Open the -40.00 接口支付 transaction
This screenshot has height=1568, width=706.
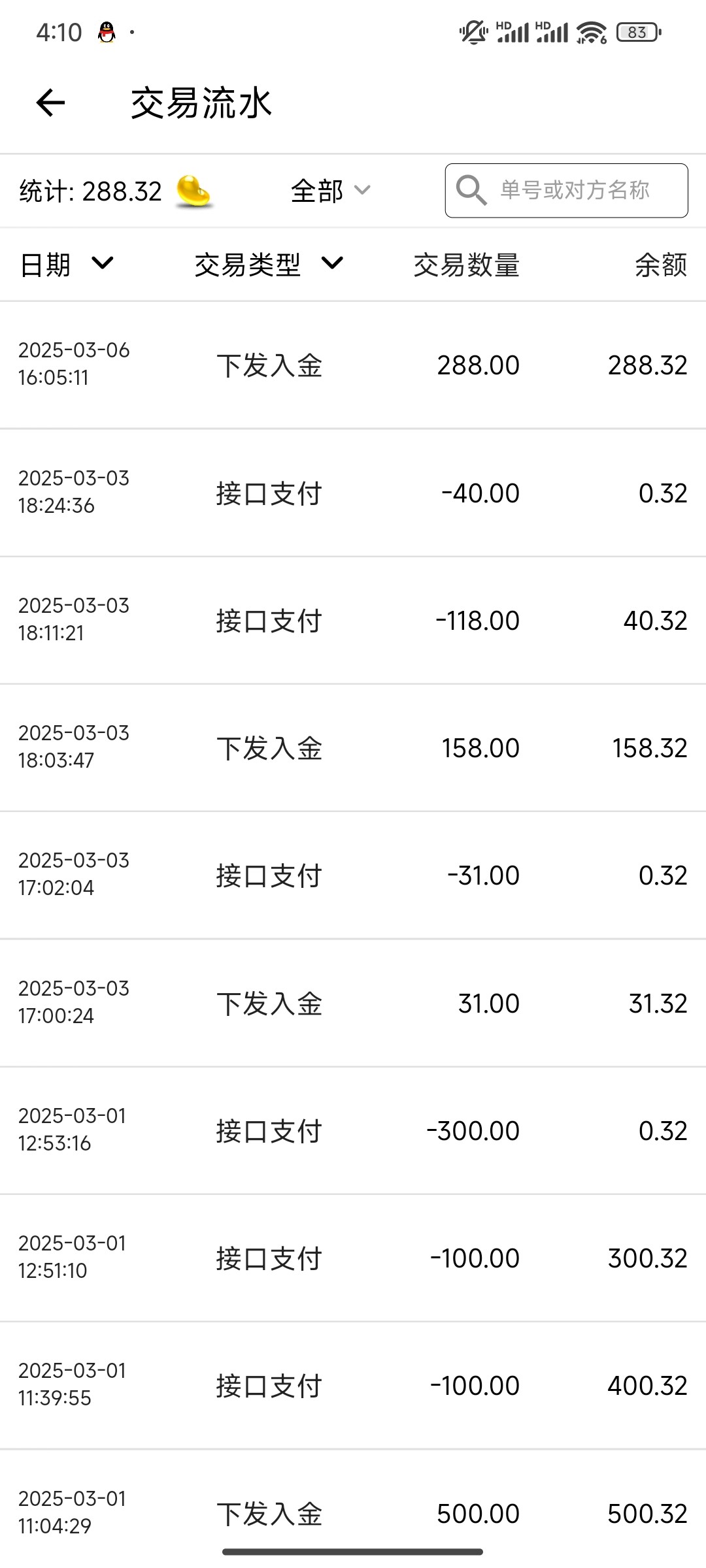click(353, 493)
